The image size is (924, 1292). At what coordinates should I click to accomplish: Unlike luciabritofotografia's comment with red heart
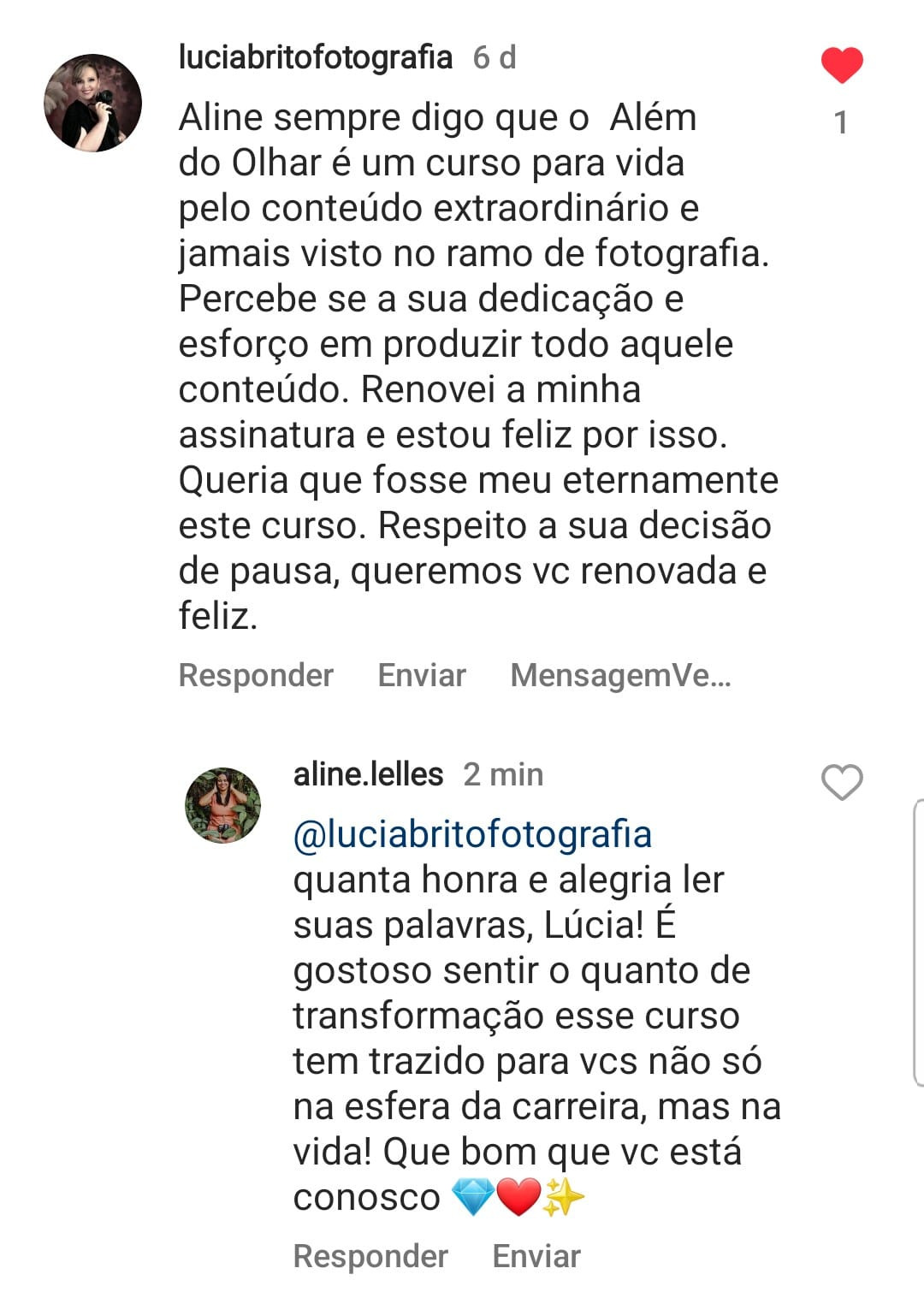coord(842,66)
